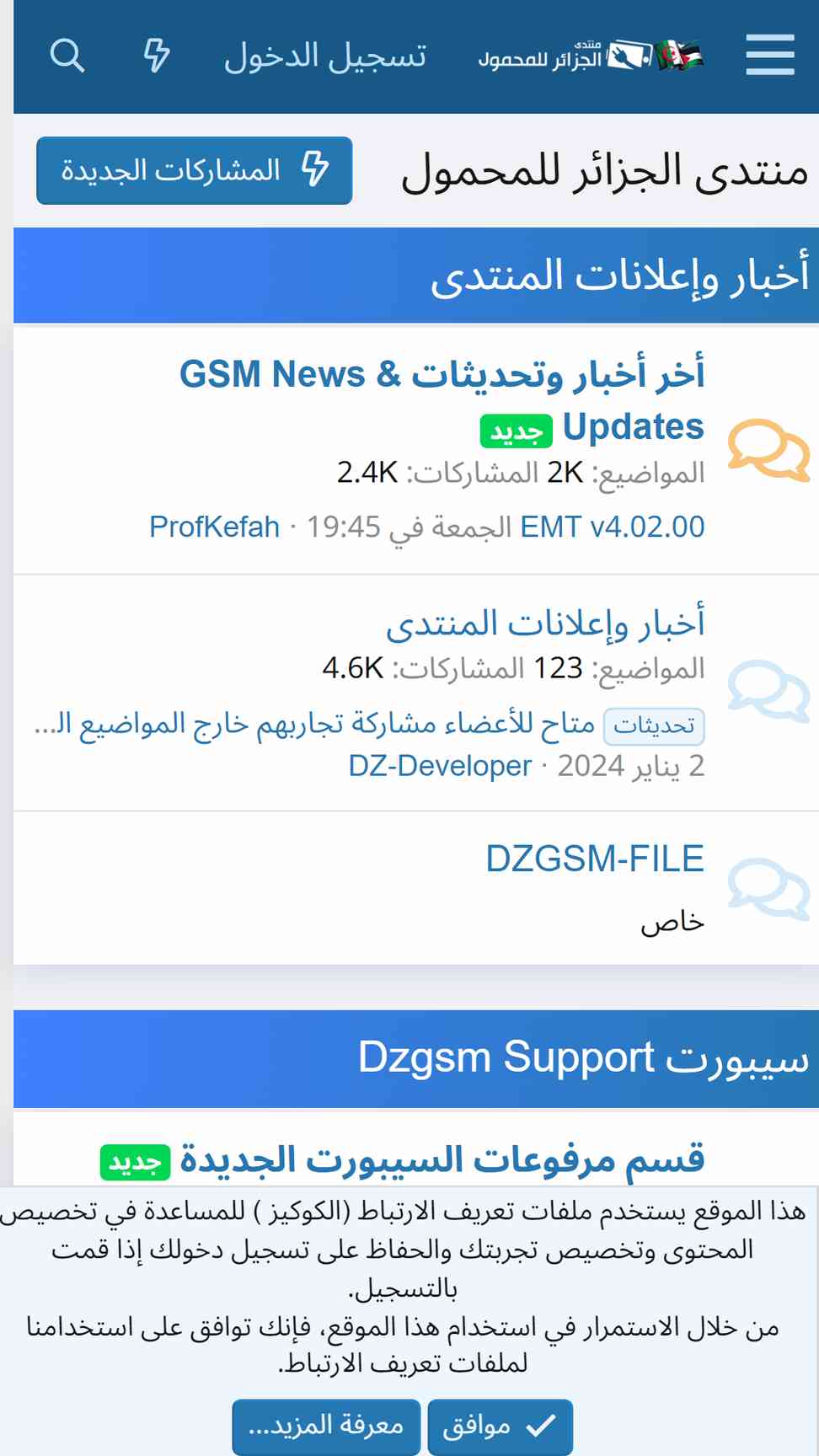The height and width of the screenshot is (1456, 819).
Task: Tap the المشاركات الجديدة button
Action: click(x=195, y=170)
